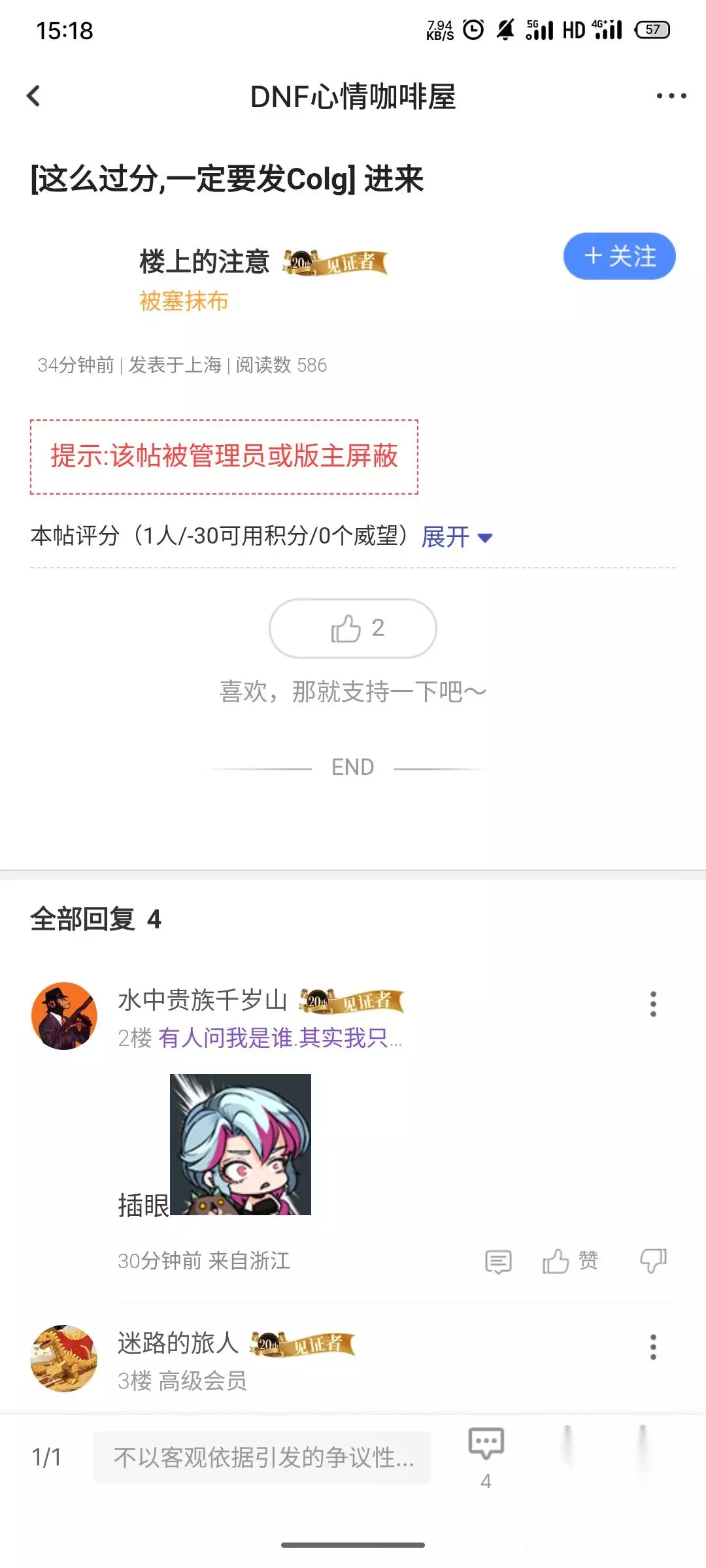
Task: Open profile of author 楼上的注意
Action: pos(204,262)
